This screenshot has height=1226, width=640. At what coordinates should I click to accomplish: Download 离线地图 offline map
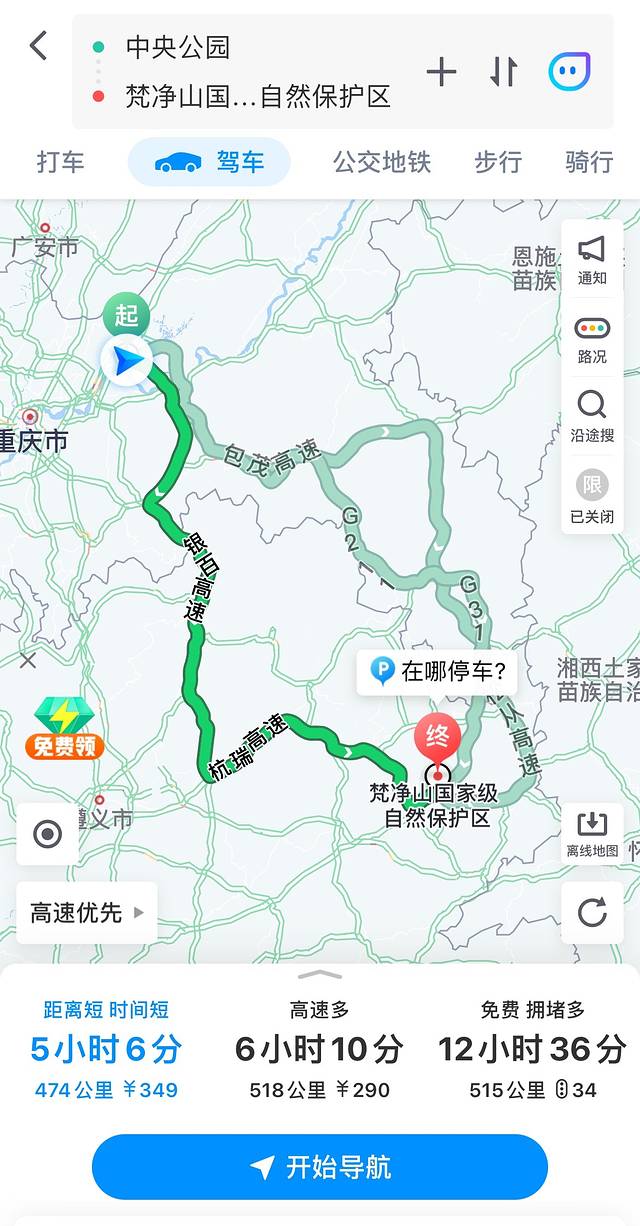pos(592,833)
